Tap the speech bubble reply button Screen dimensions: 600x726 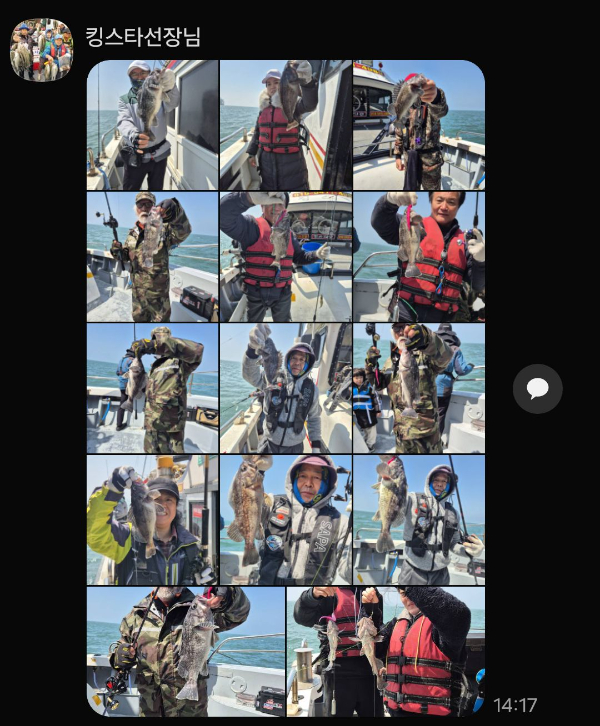538,389
